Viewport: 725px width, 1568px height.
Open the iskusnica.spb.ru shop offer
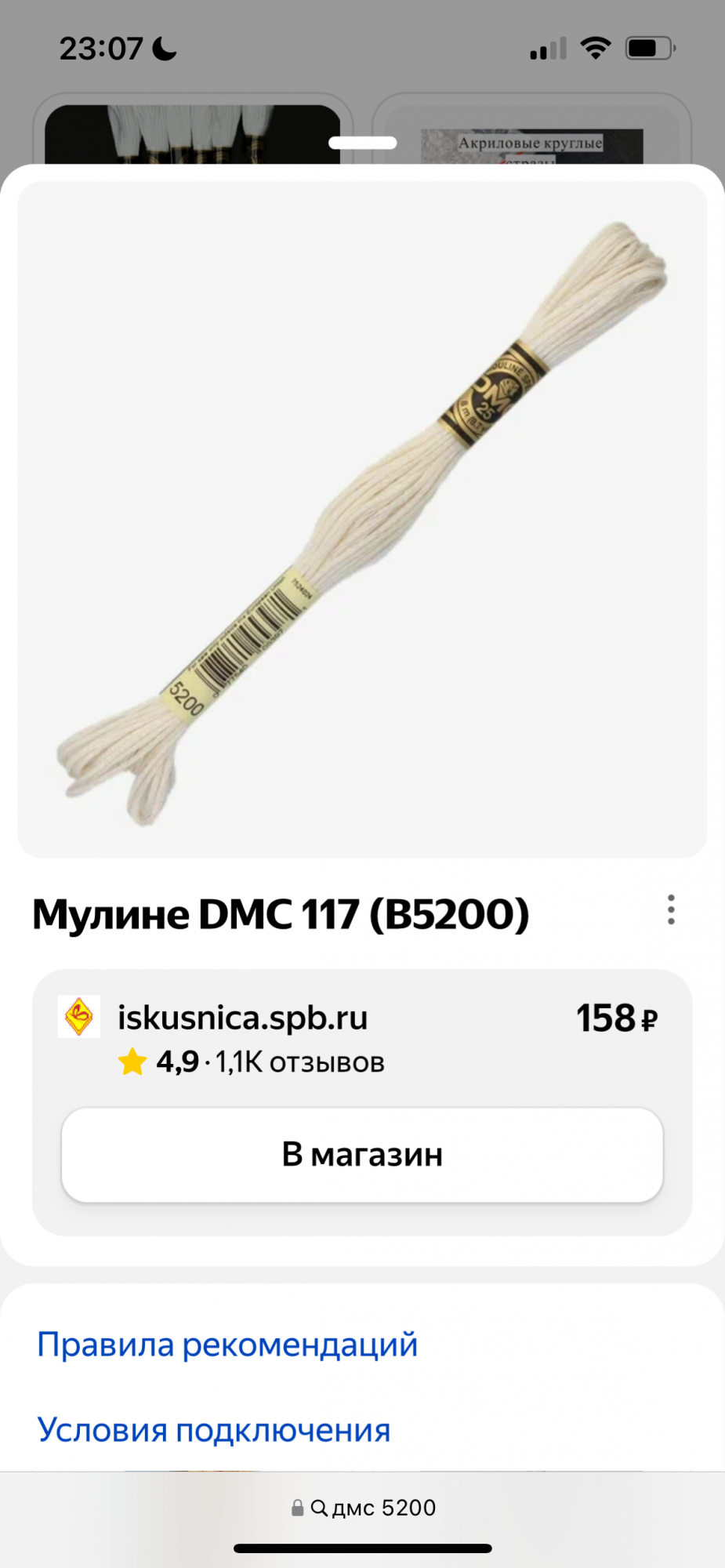243,1018
